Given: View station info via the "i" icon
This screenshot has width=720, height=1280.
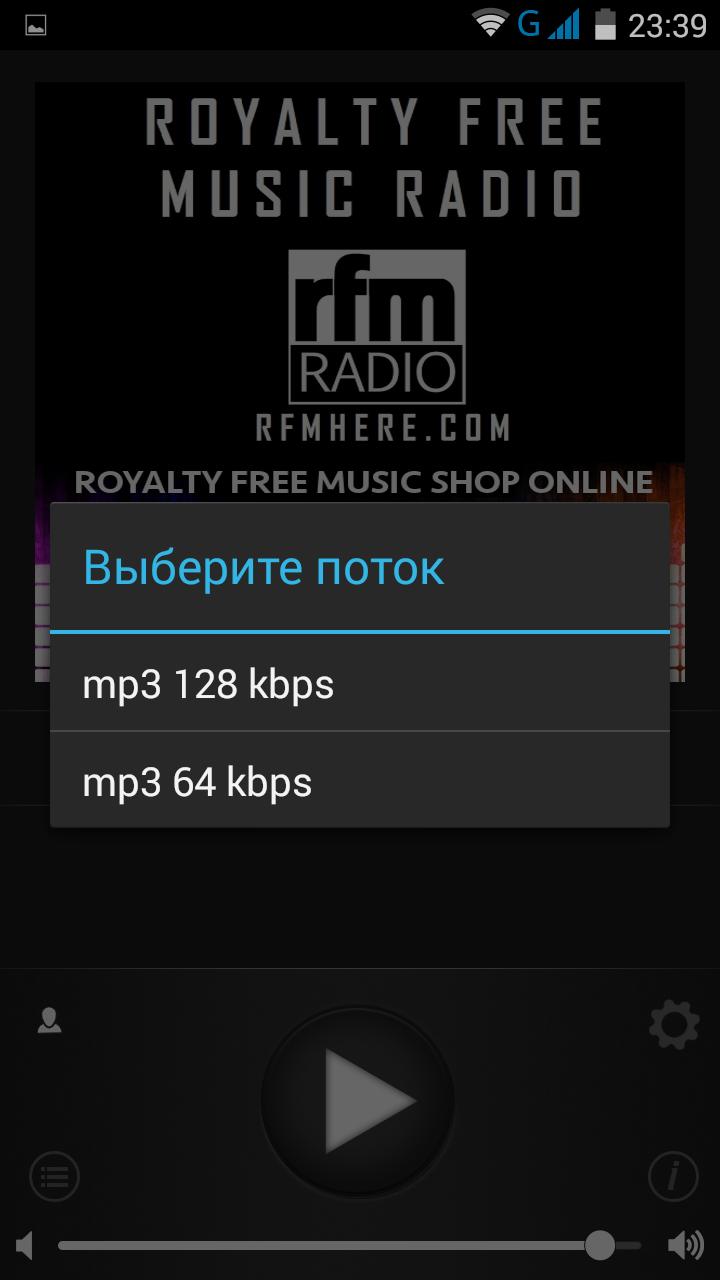Looking at the screenshot, I should click(673, 1176).
